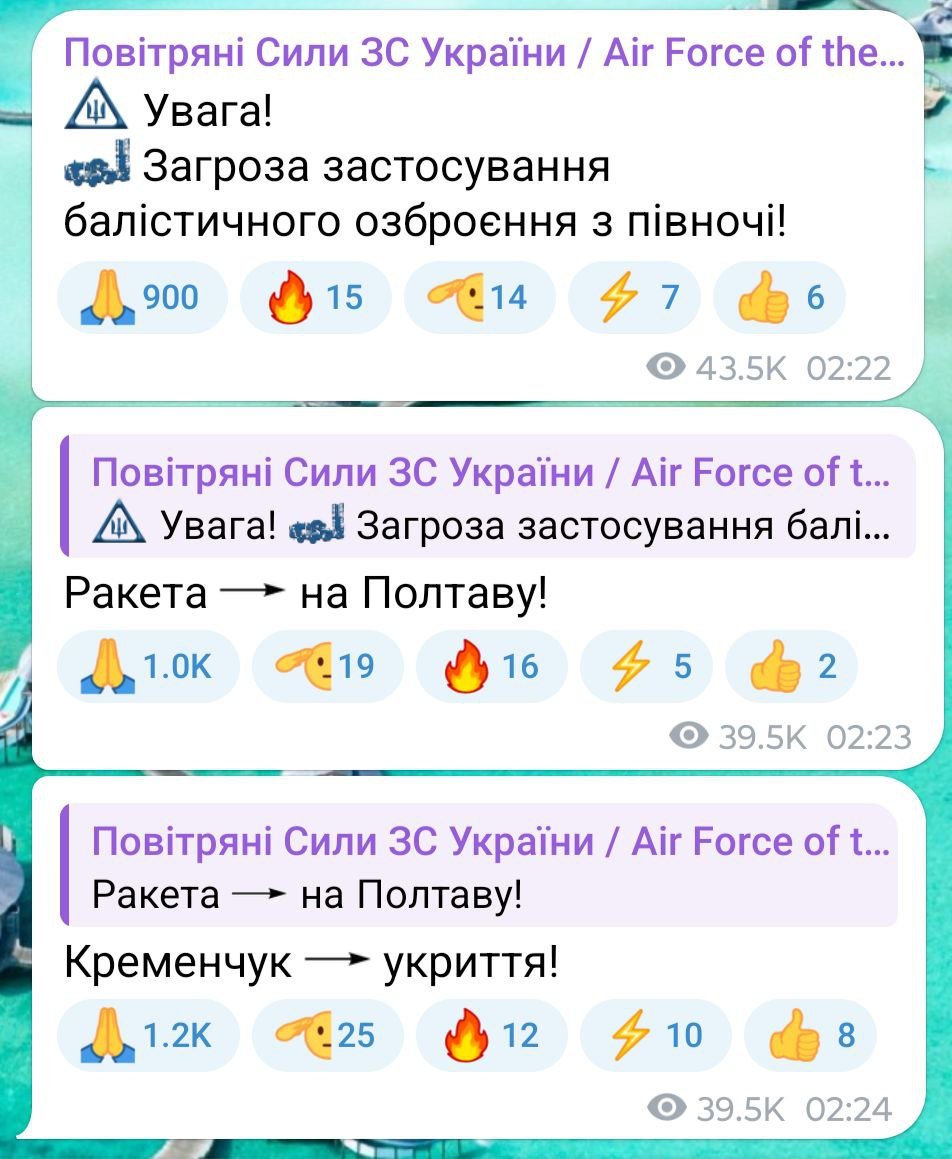Add fire reaction with count 15
Screen dimensions: 952x1159
click(x=316, y=297)
